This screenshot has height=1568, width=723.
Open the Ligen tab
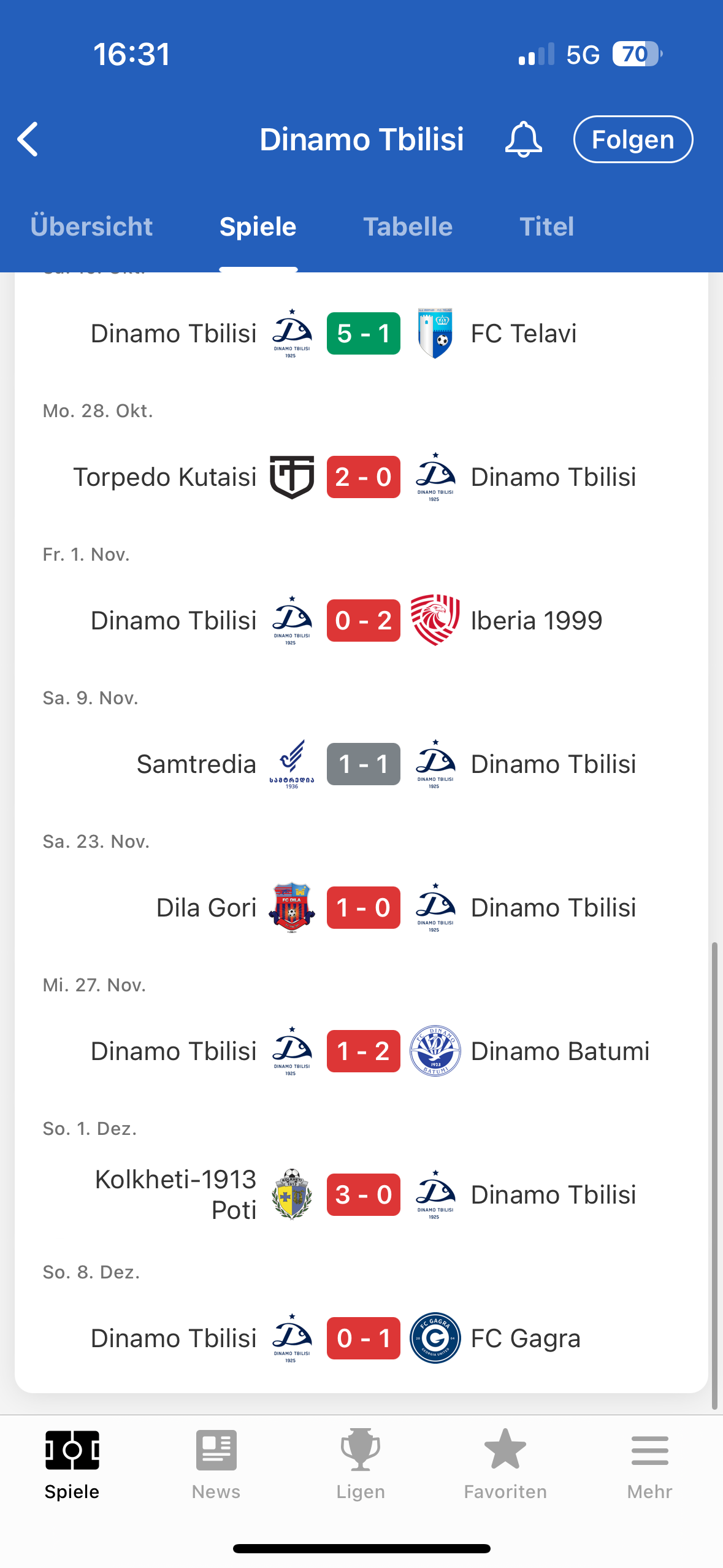pos(361,1464)
